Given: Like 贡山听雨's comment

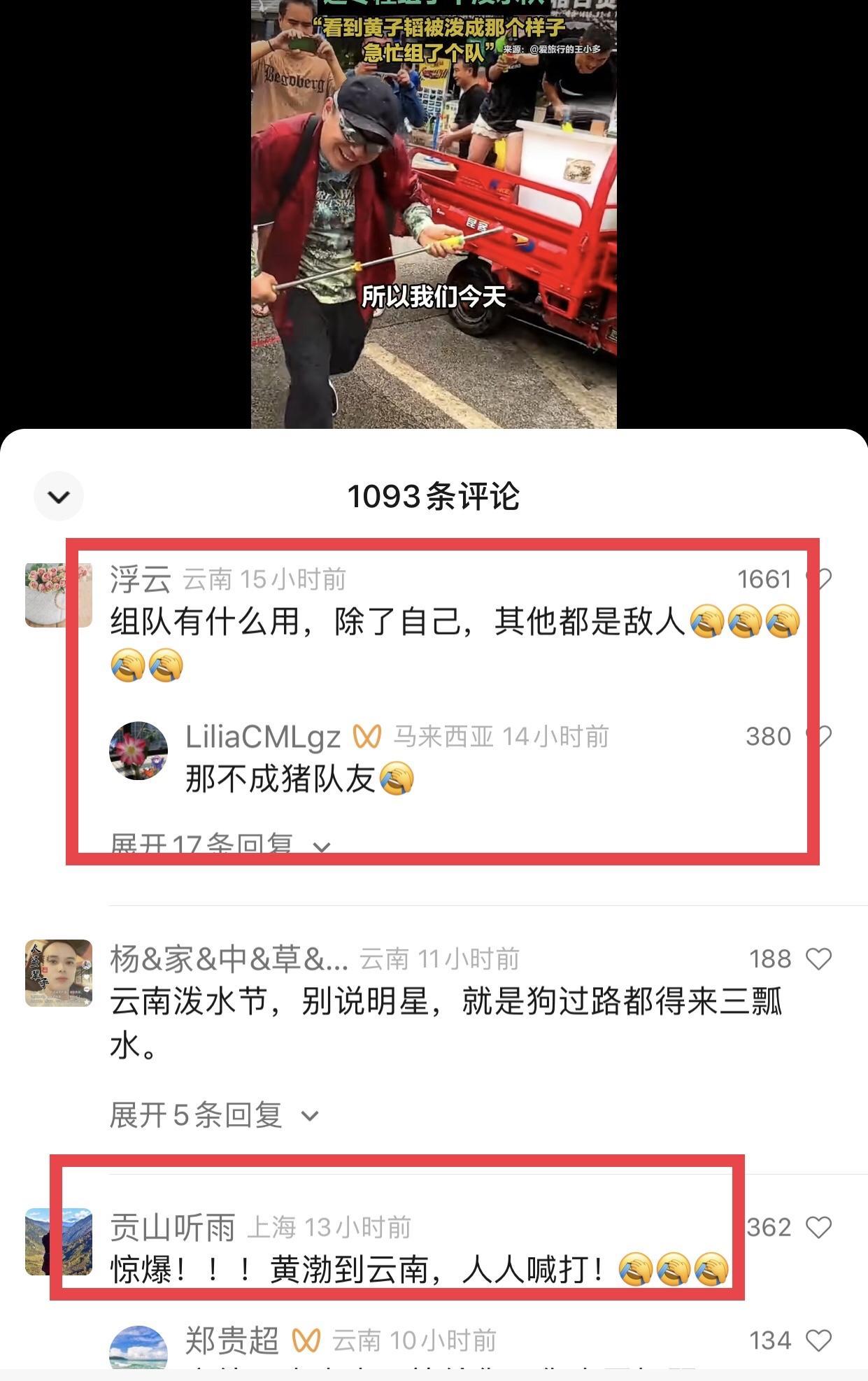Looking at the screenshot, I should click(x=819, y=1227).
